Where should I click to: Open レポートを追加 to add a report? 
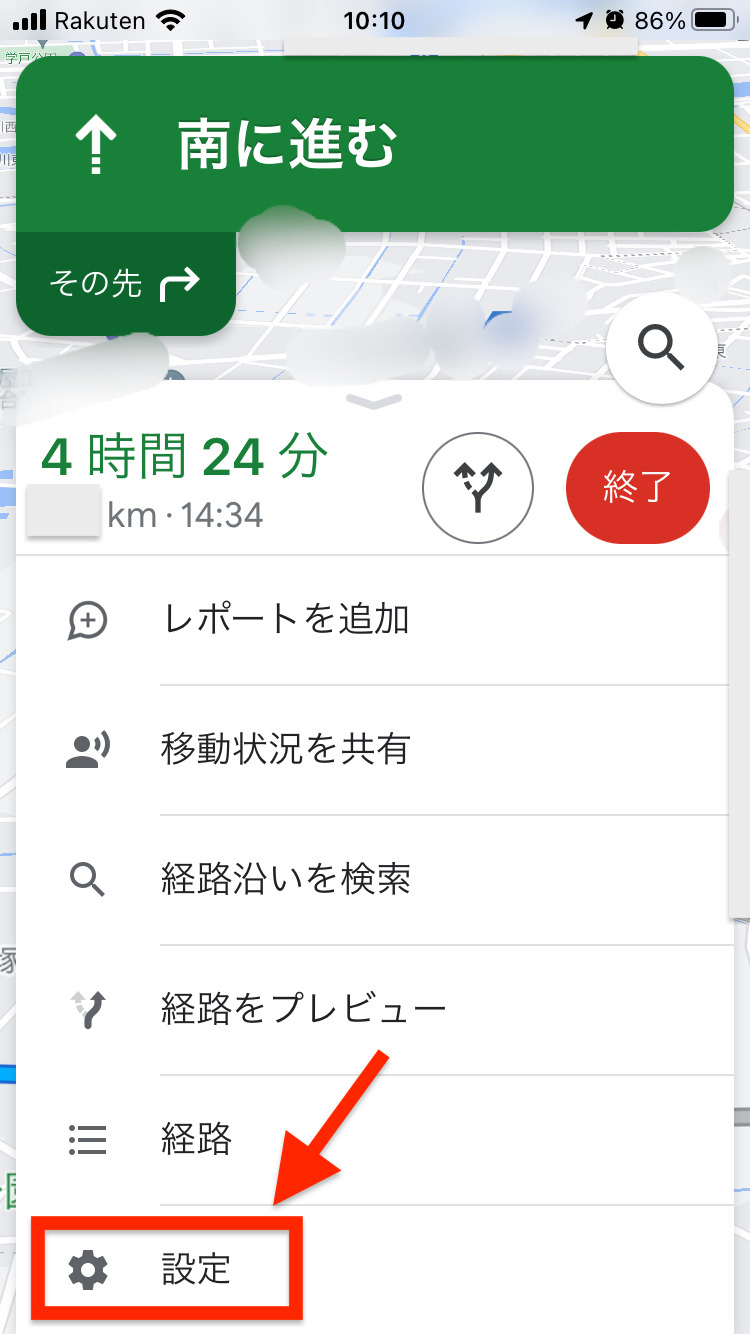286,620
